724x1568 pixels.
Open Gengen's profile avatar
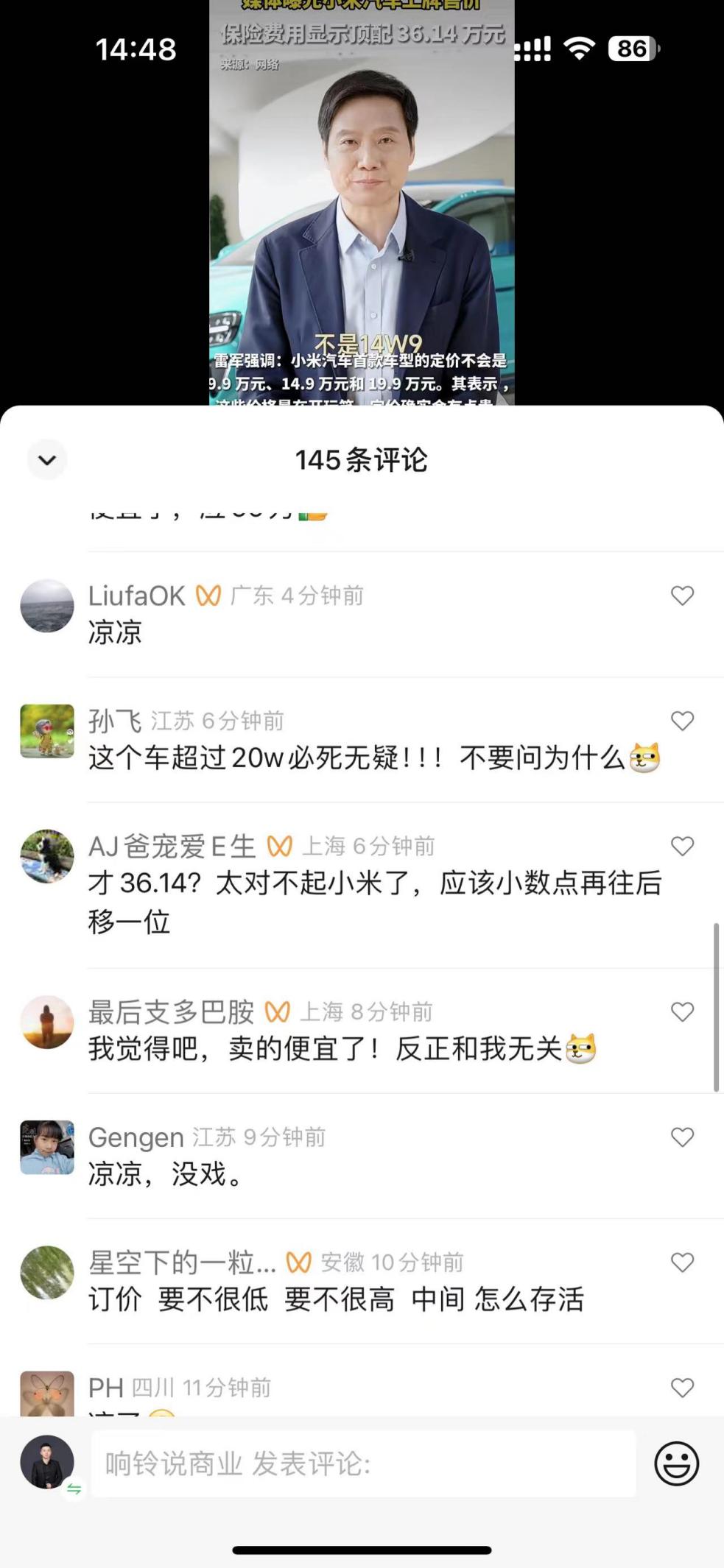tap(47, 1147)
